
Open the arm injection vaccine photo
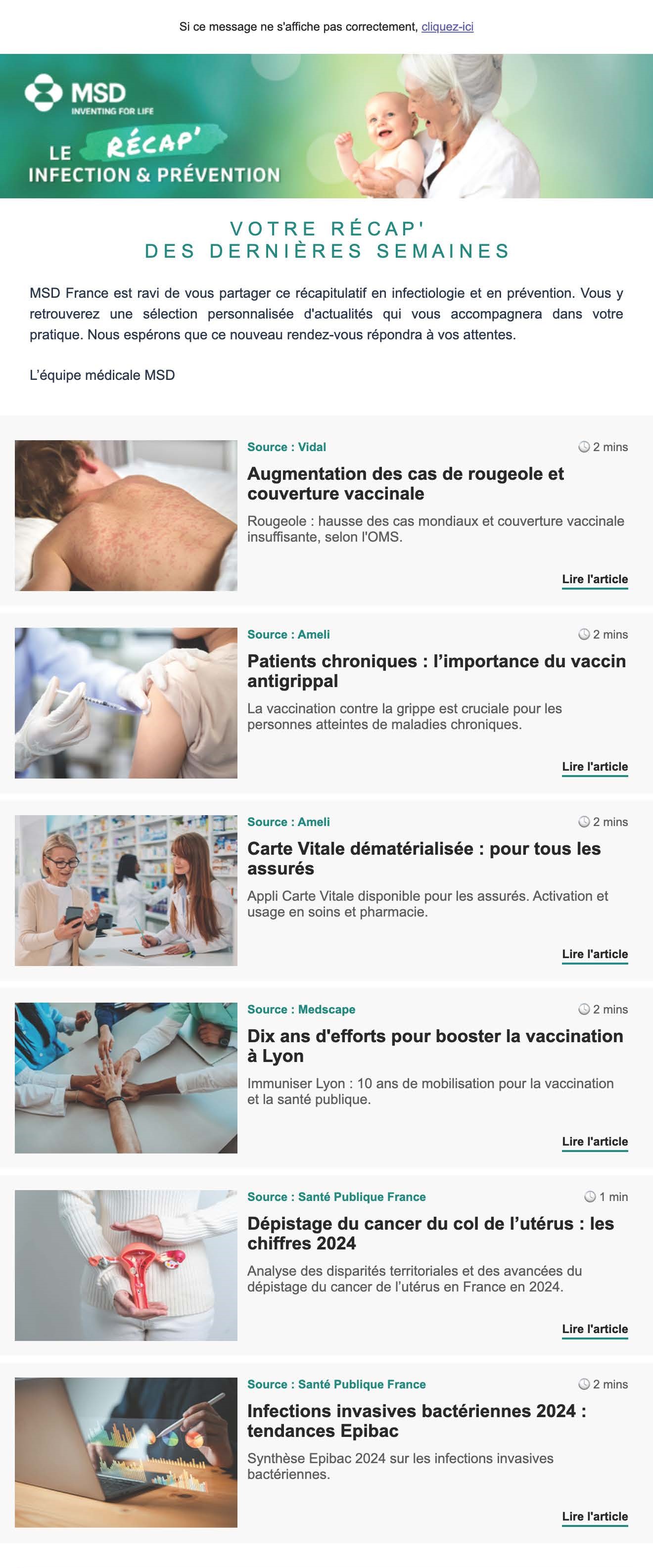point(126,702)
